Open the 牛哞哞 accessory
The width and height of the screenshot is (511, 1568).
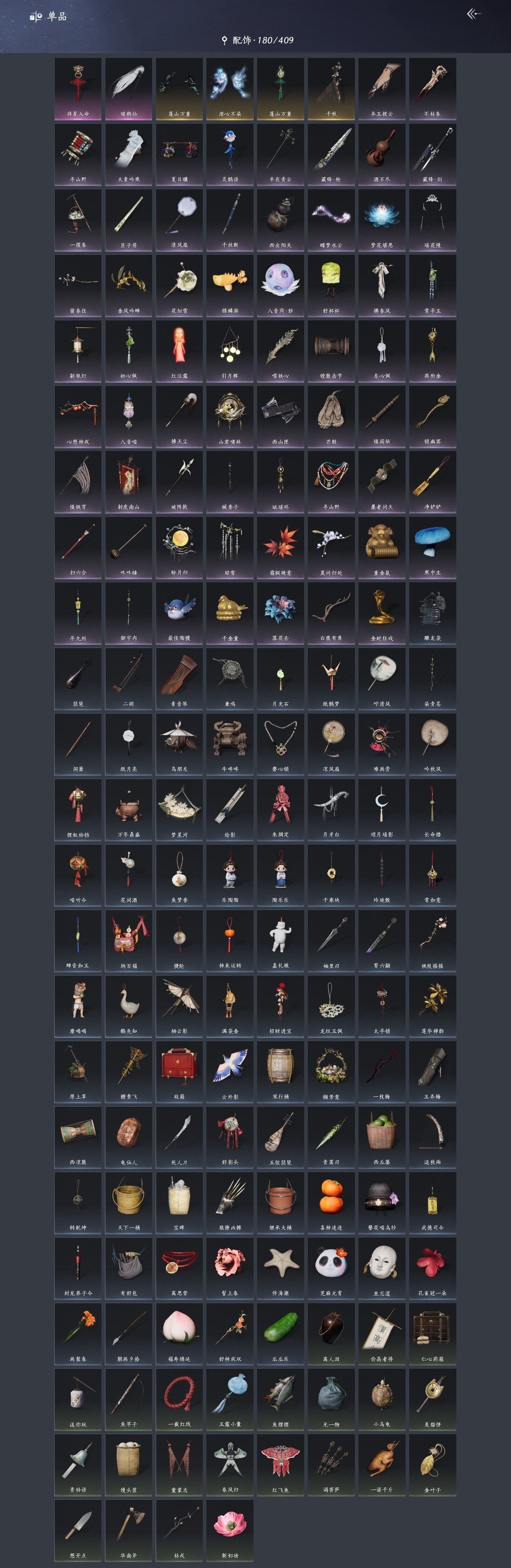coord(230,743)
